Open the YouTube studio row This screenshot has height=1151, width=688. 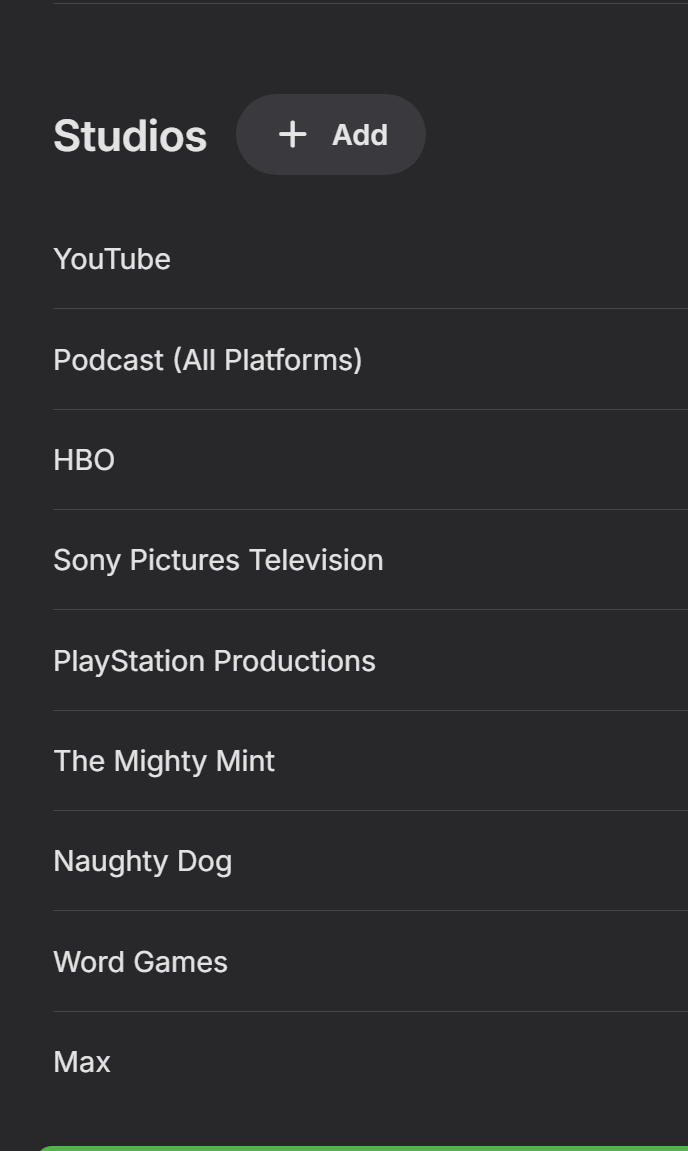(112, 259)
